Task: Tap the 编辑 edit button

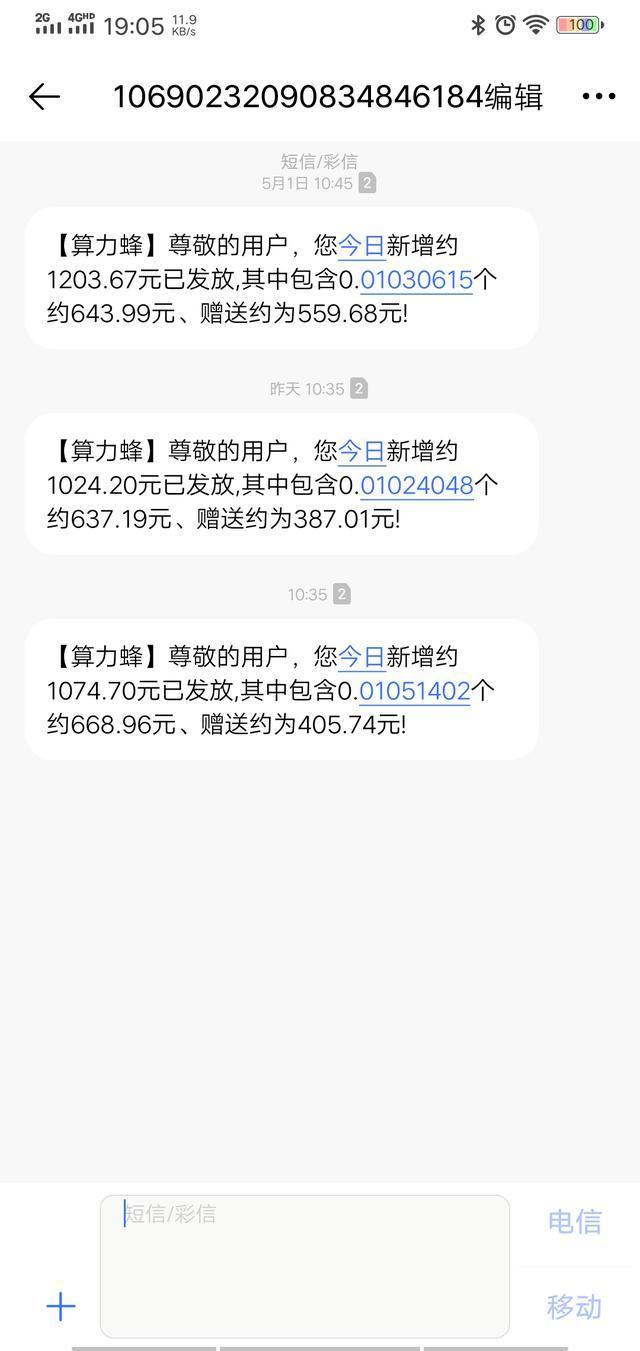Action: [514, 97]
